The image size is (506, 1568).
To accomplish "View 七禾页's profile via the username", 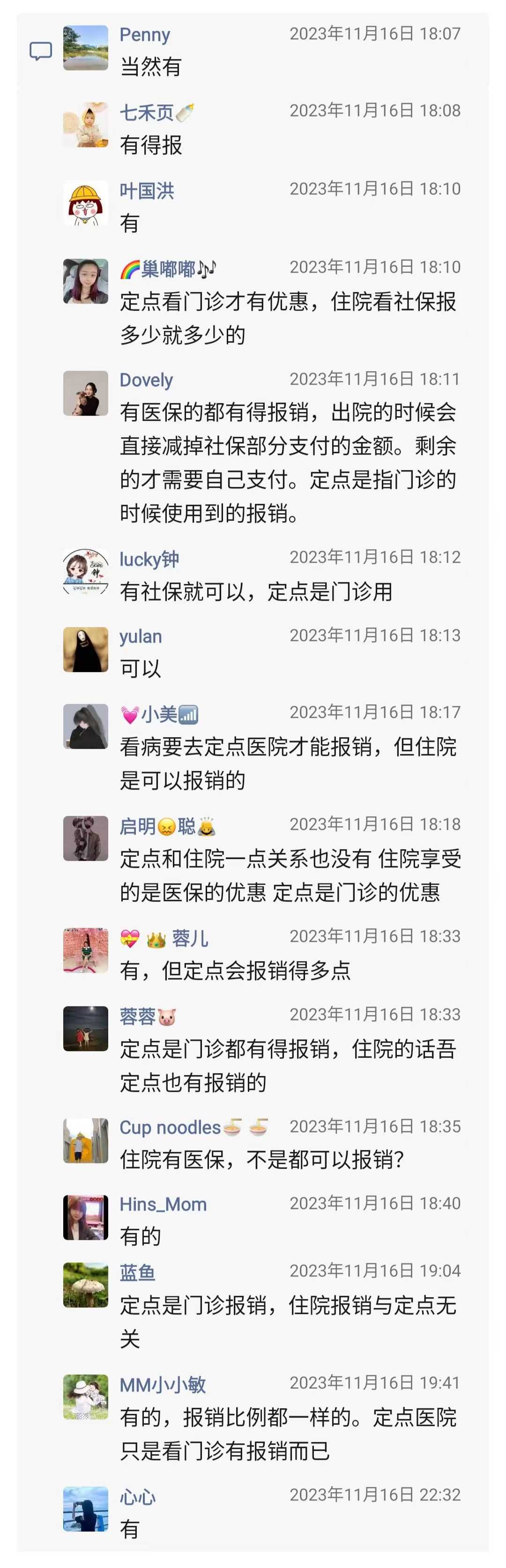I will click(147, 112).
